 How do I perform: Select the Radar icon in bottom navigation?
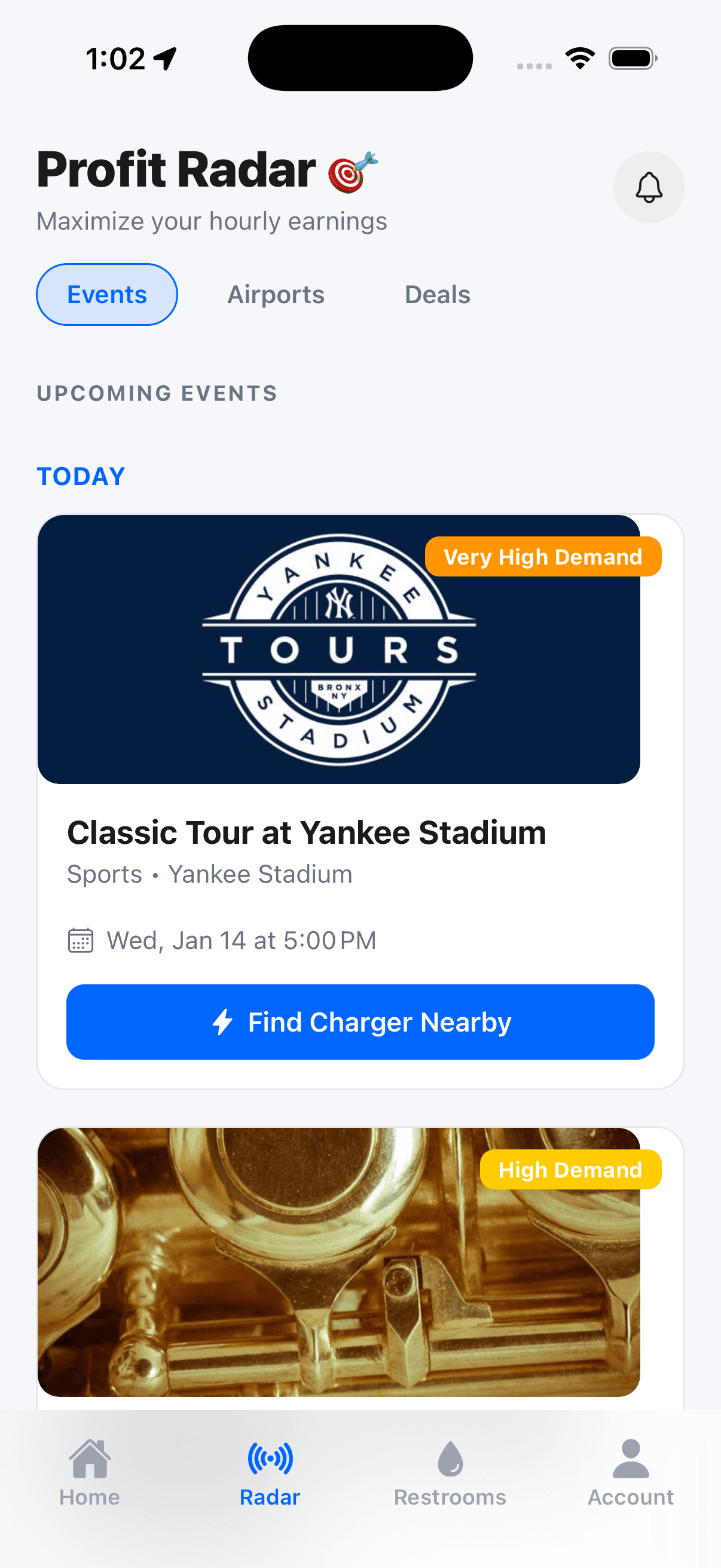270,1459
